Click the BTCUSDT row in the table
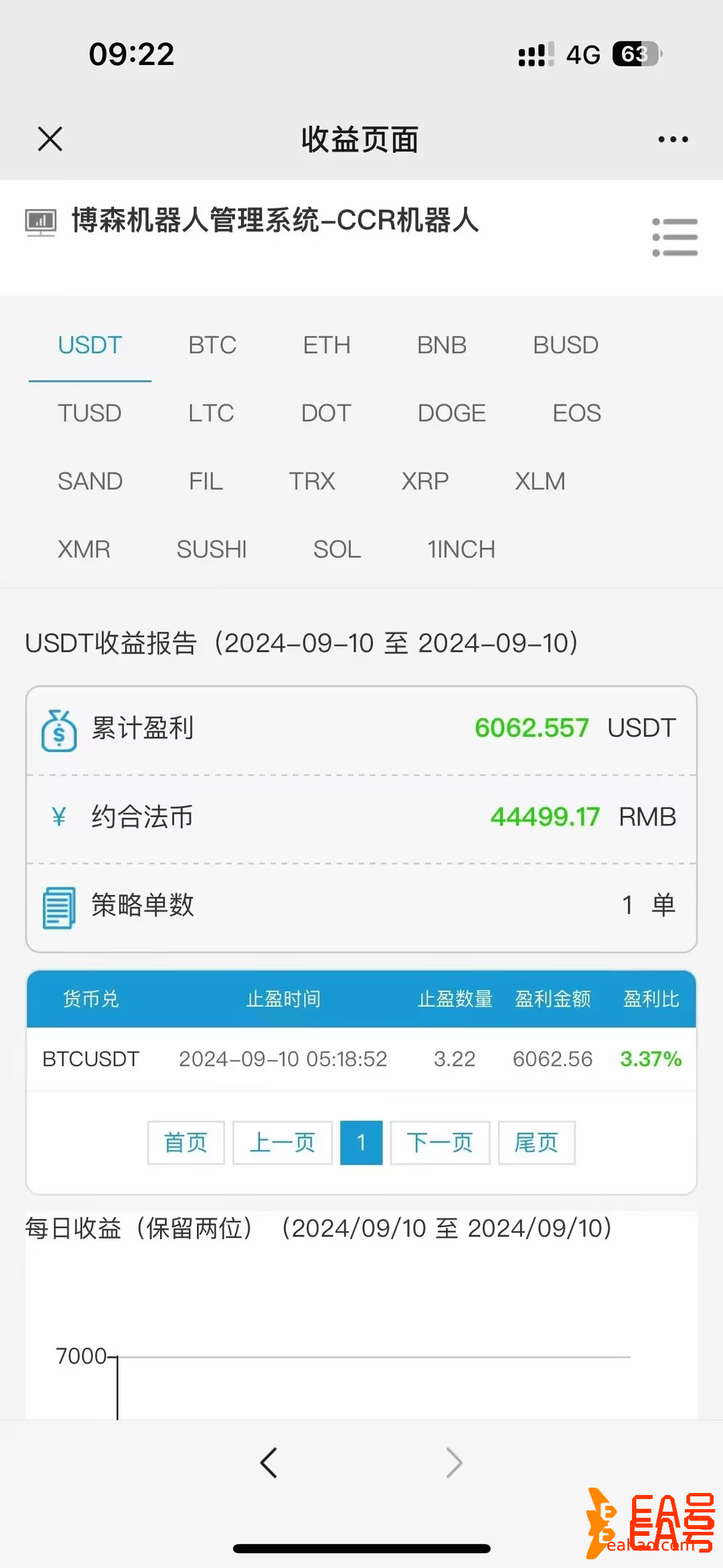The height and width of the screenshot is (1568, 723). tap(361, 1059)
